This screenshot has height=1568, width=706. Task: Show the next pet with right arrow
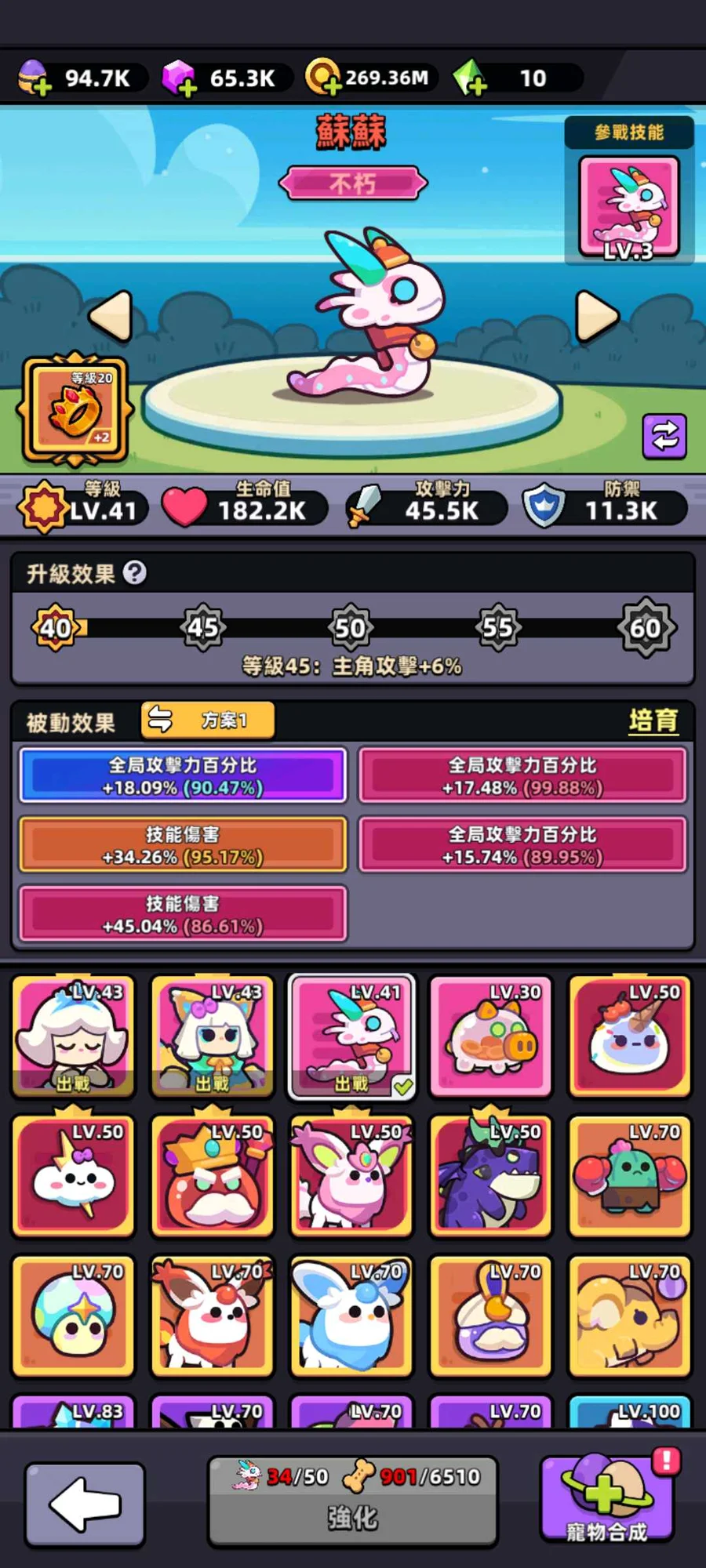pyautogui.click(x=597, y=317)
